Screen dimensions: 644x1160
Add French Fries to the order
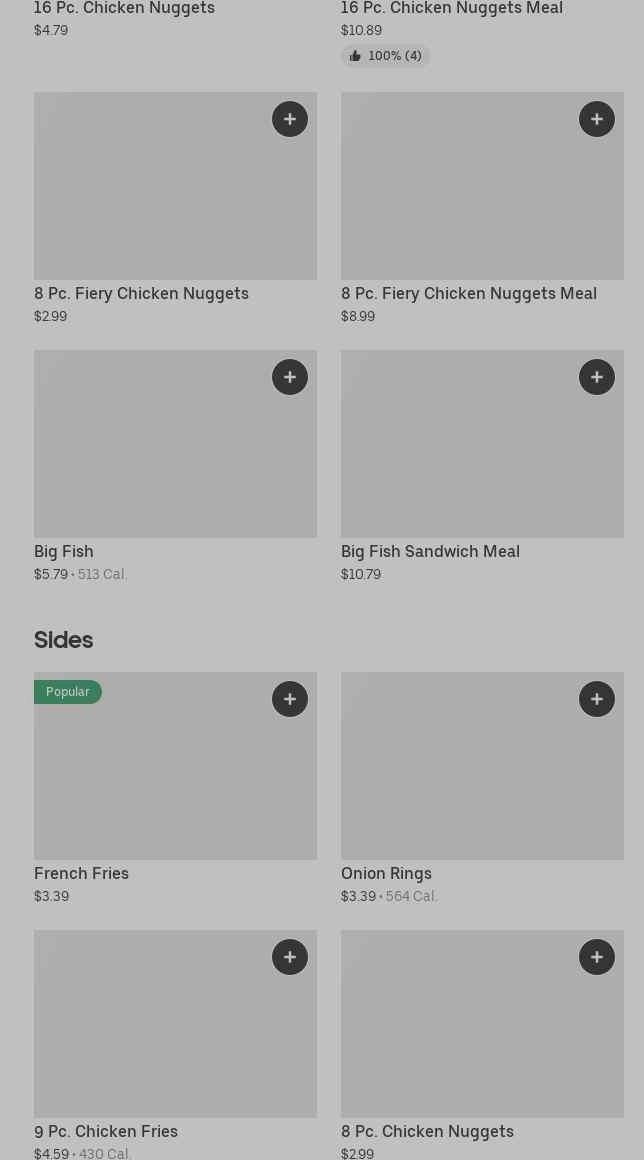pos(290,699)
